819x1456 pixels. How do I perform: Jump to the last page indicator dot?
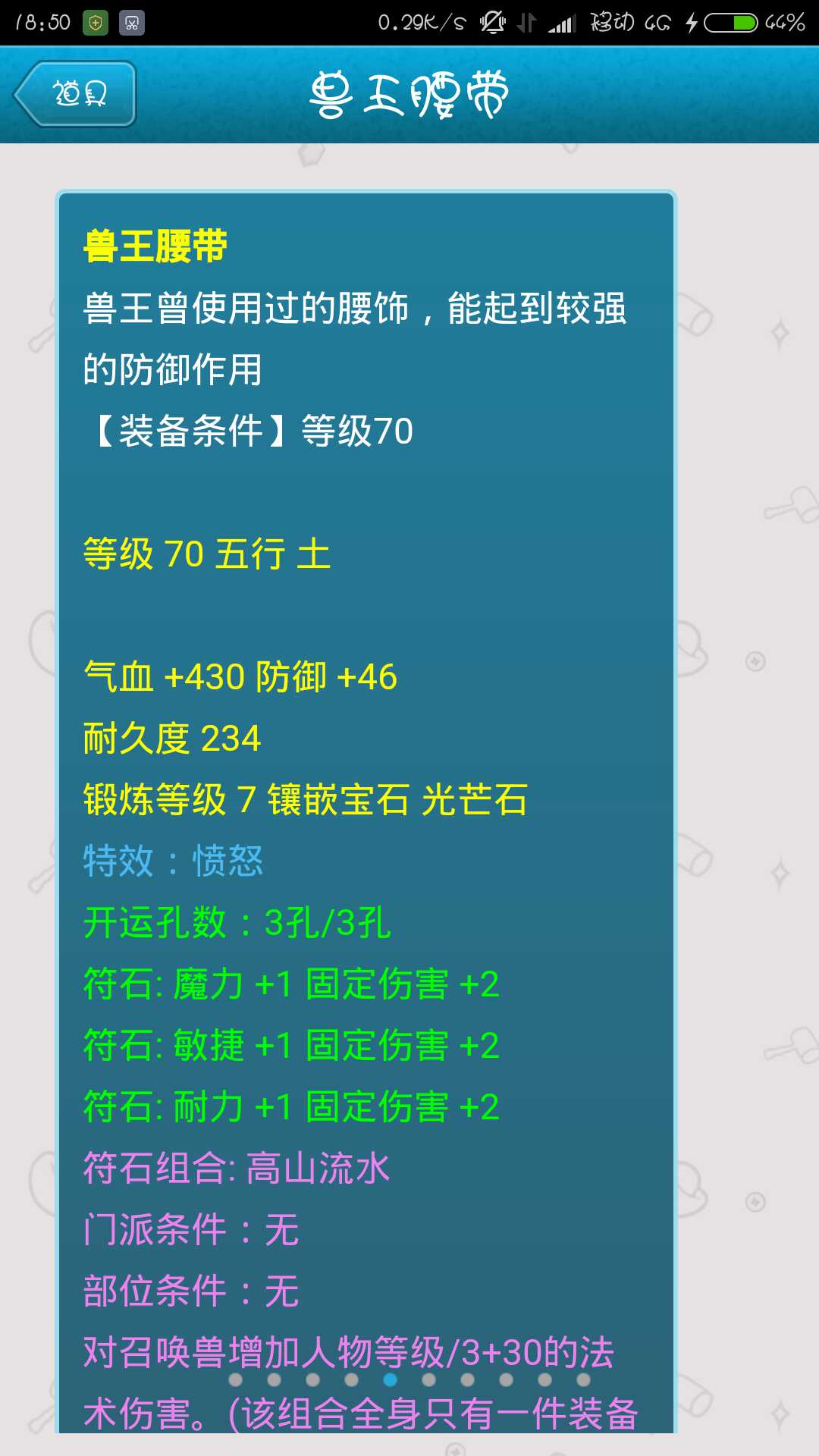tap(583, 1379)
